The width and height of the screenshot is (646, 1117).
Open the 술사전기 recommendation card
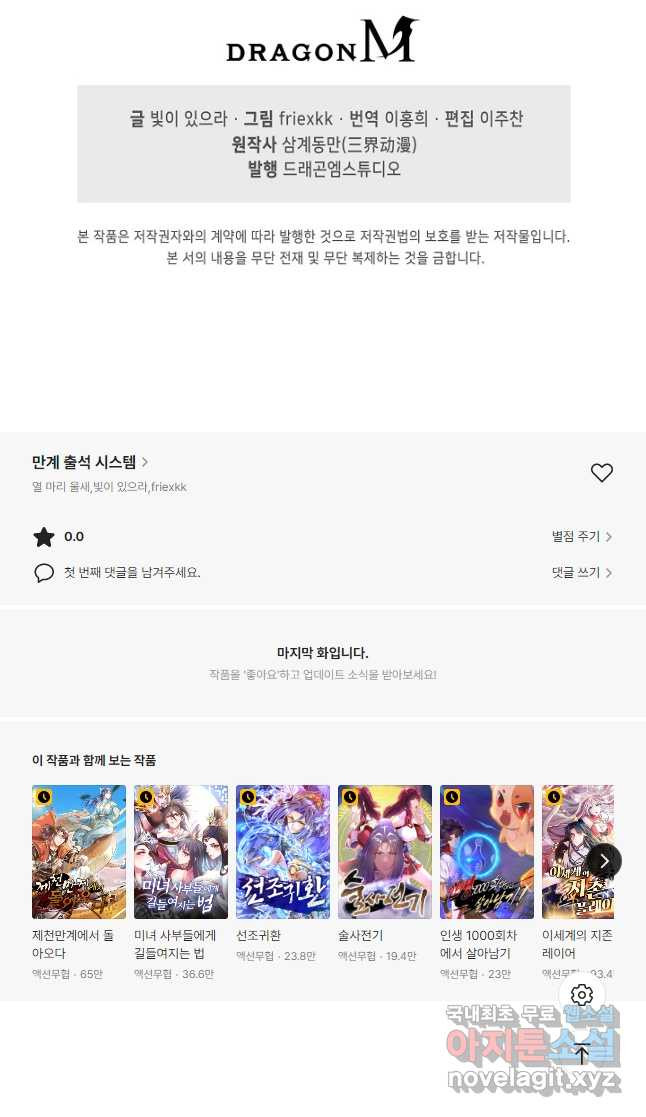pyautogui.click(x=385, y=852)
